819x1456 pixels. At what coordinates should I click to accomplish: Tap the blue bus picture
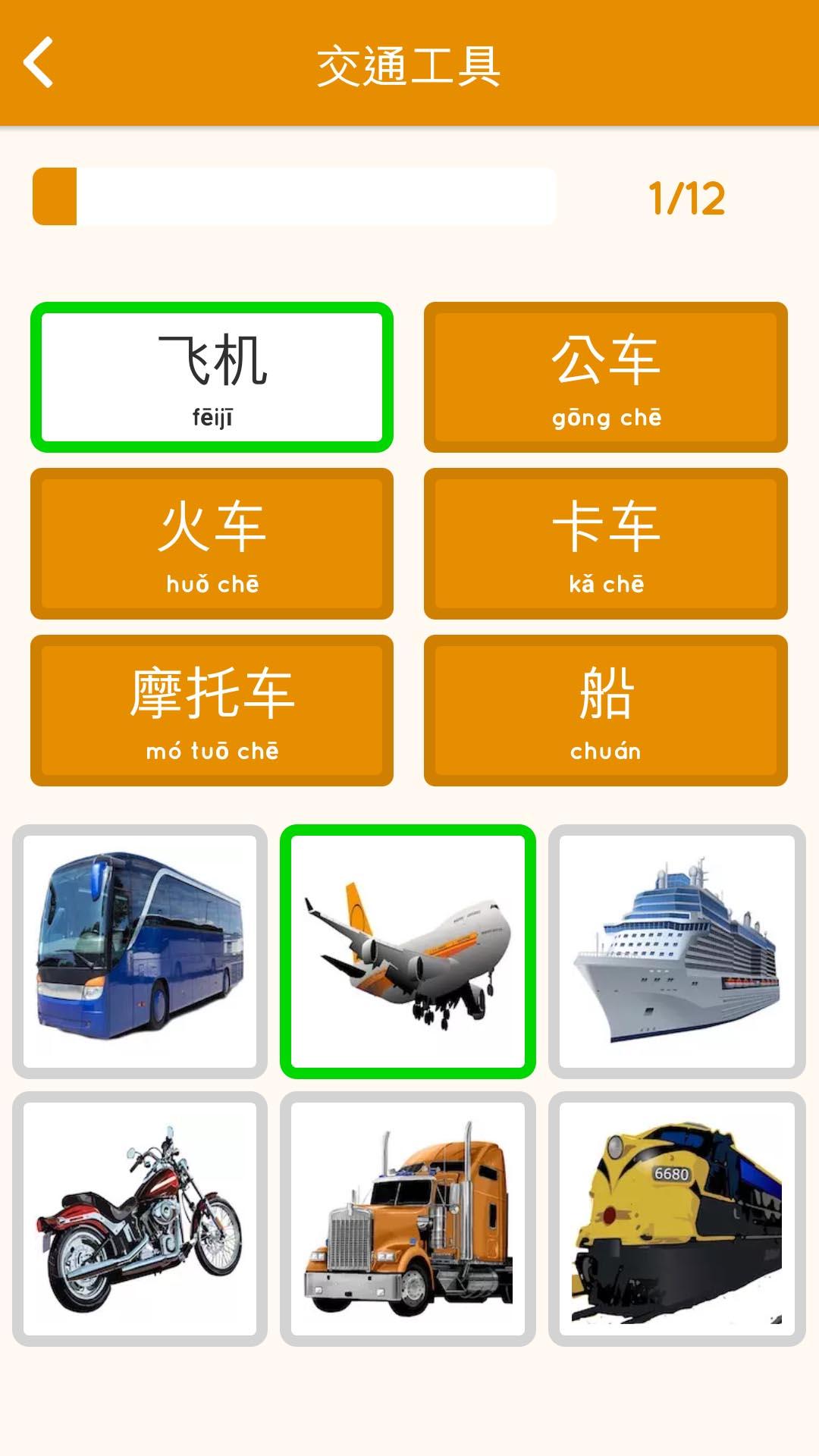140,951
